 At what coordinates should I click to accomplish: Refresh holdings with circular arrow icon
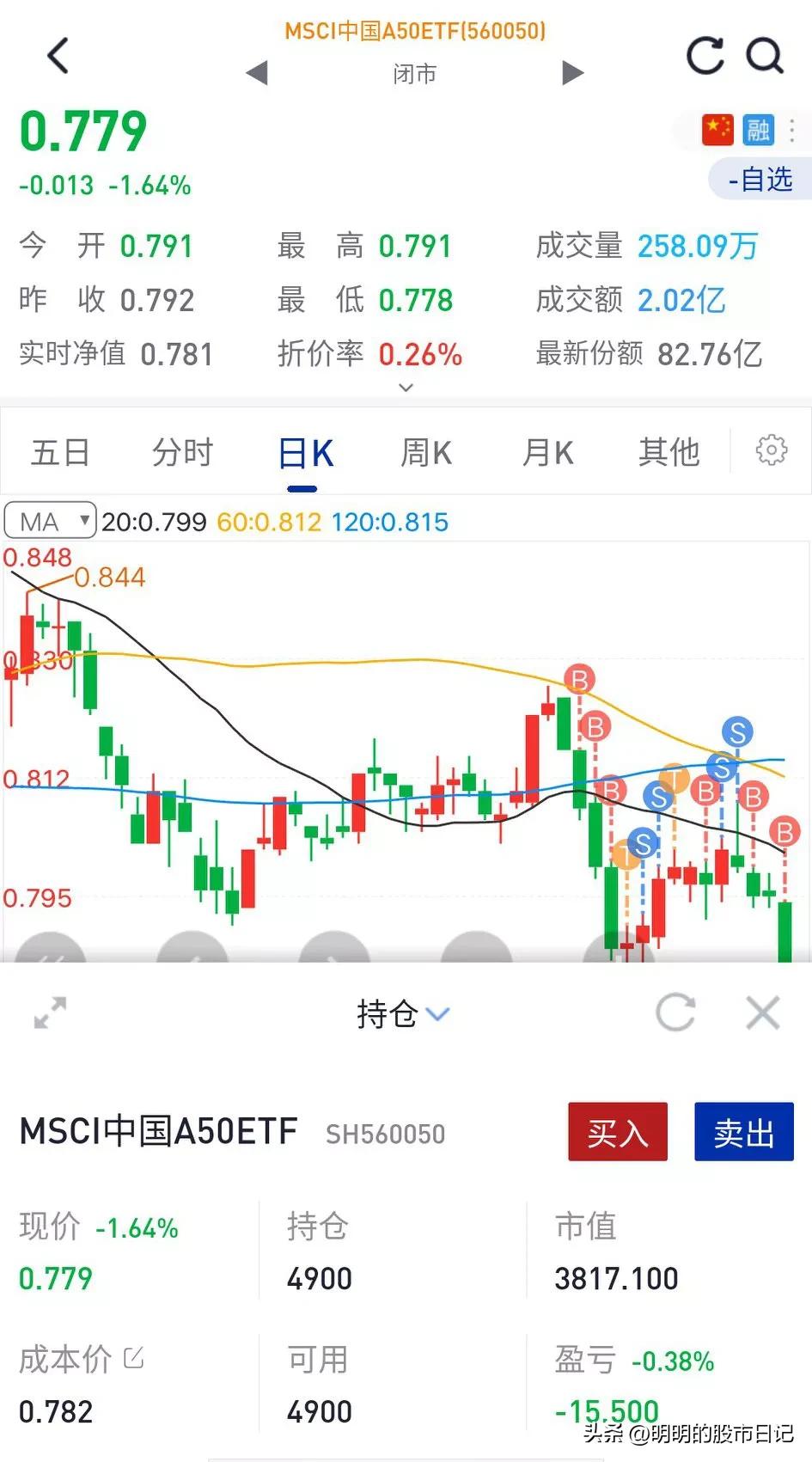tap(676, 1013)
